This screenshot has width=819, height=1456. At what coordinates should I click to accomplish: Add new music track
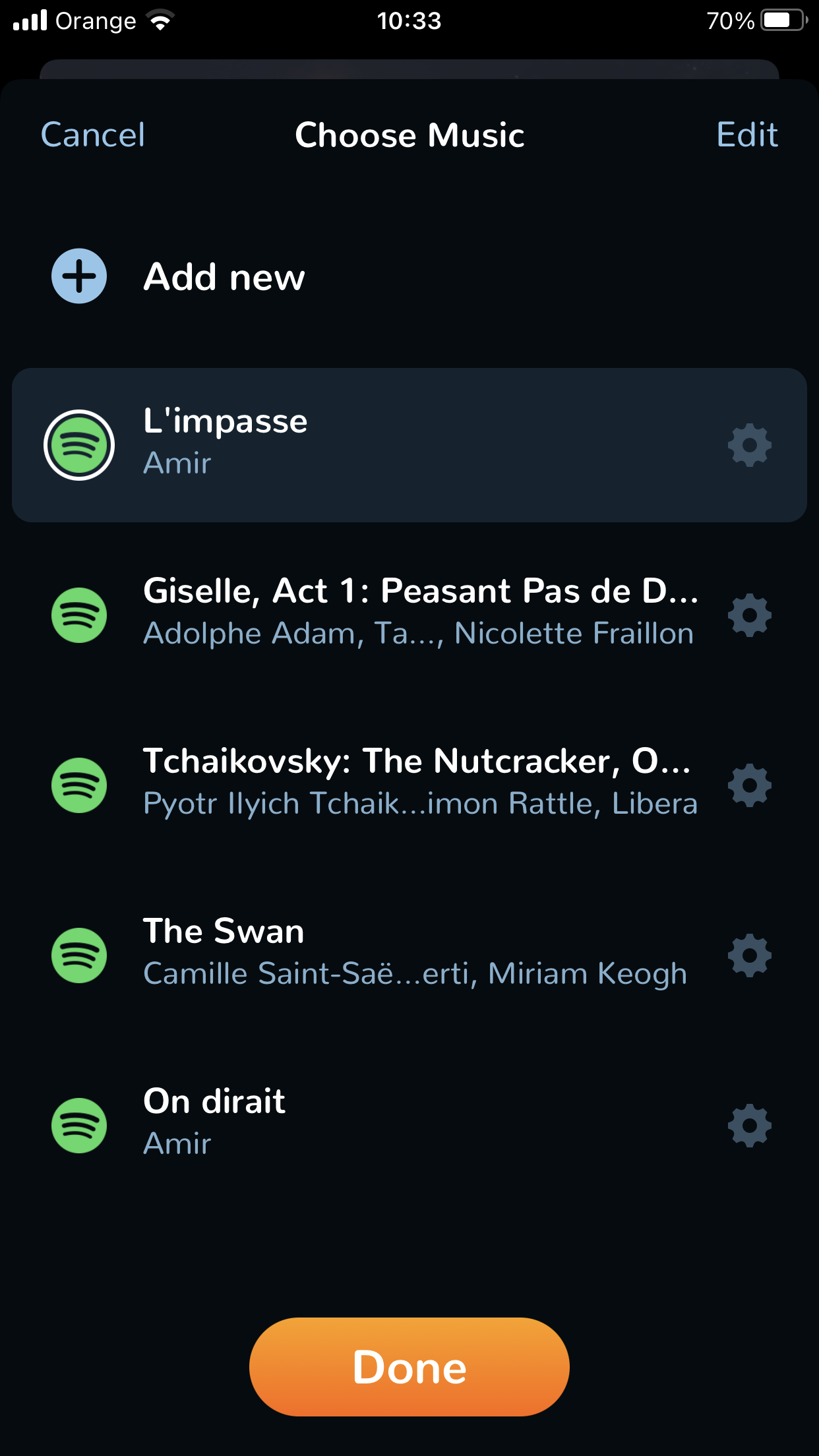click(178, 276)
